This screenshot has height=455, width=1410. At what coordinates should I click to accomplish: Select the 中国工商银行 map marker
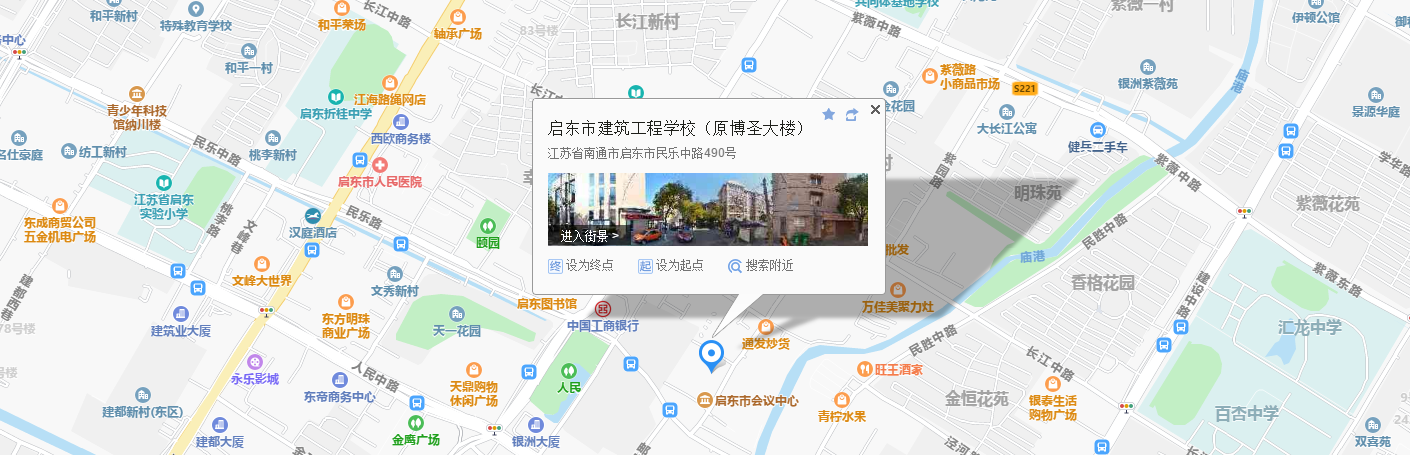(603, 308)
